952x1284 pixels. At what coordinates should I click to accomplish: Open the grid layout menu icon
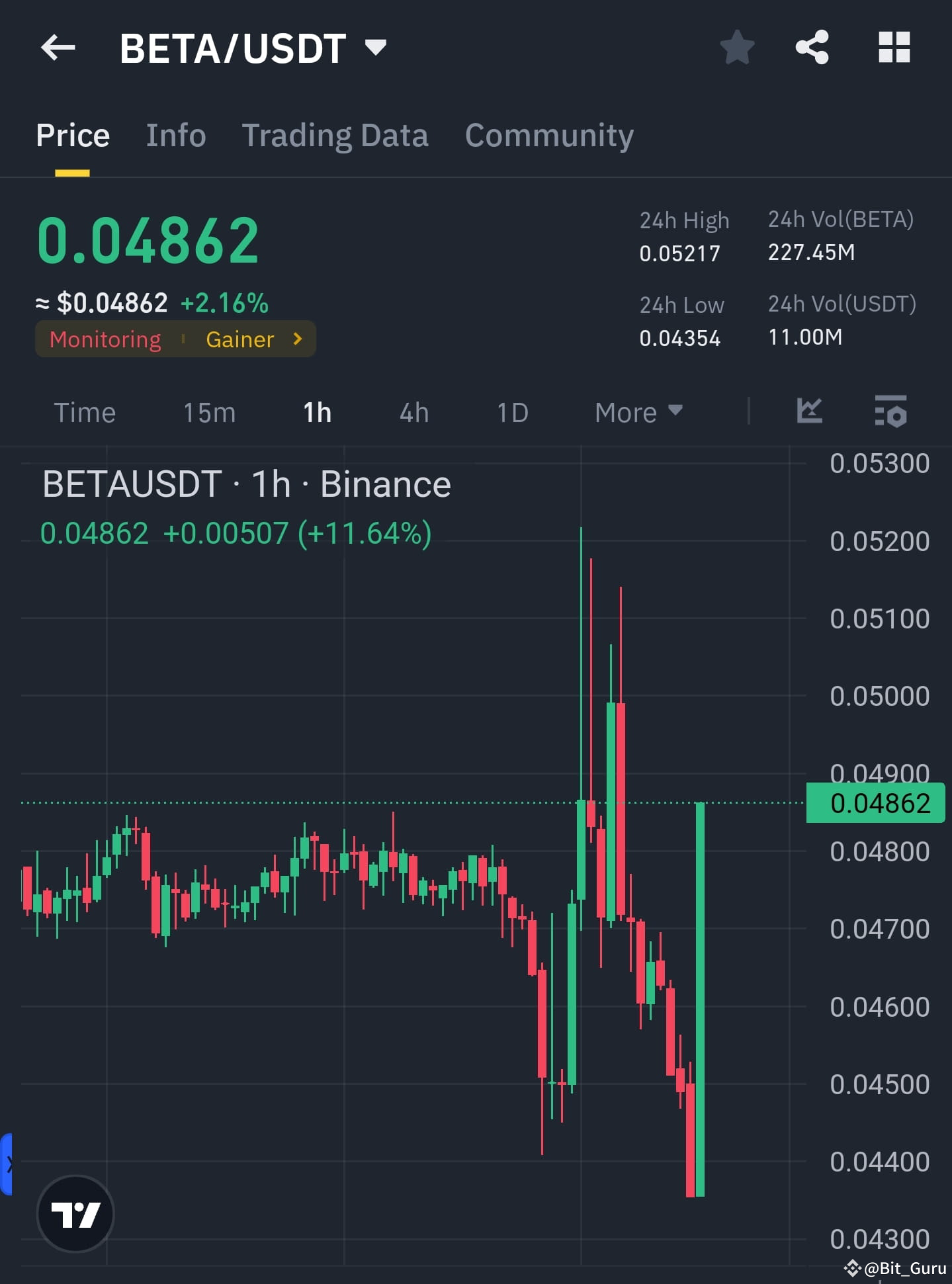pos(894,46)
